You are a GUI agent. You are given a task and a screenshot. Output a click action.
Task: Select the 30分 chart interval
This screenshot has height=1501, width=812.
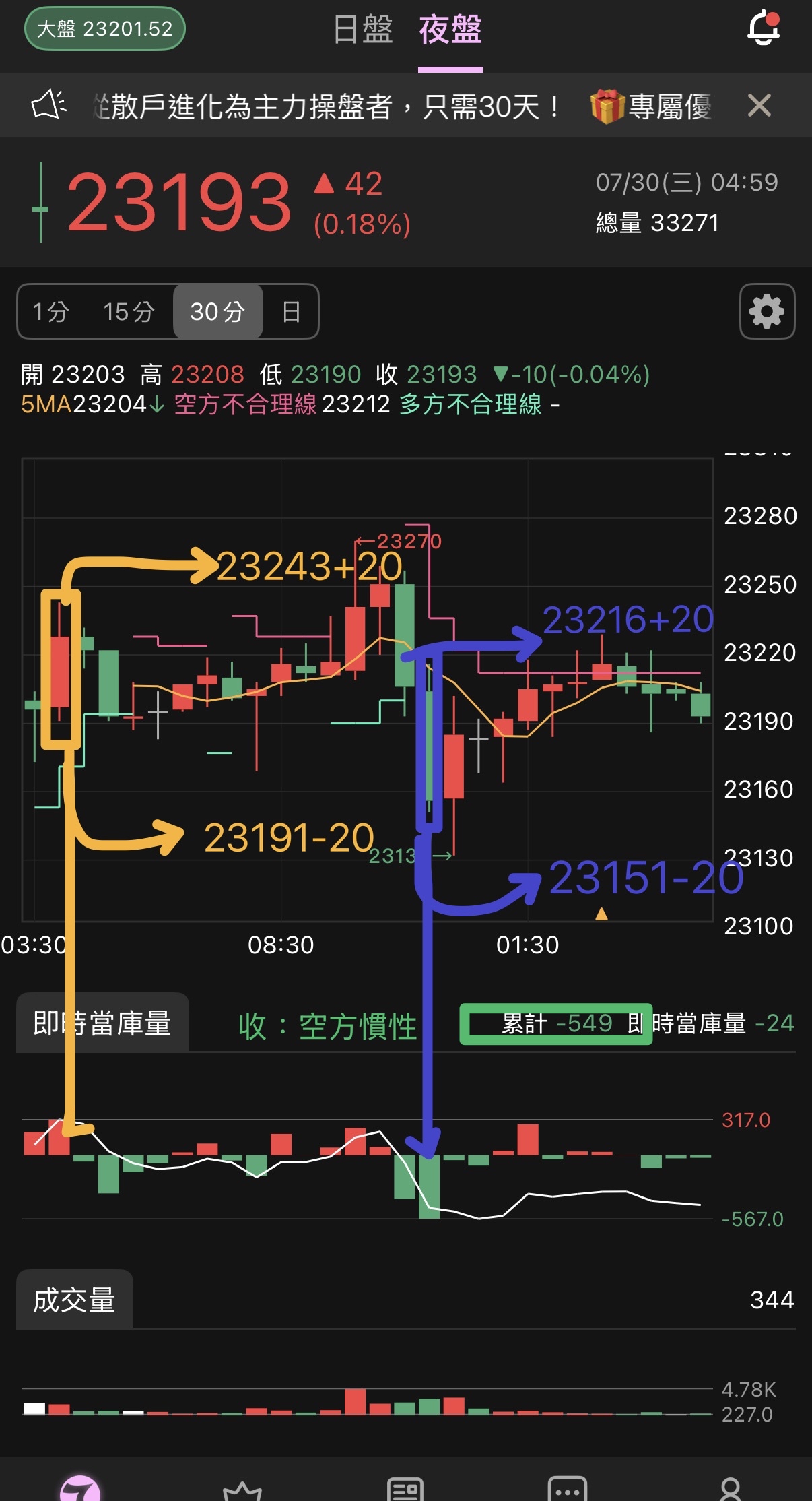[x=217, y=312]
